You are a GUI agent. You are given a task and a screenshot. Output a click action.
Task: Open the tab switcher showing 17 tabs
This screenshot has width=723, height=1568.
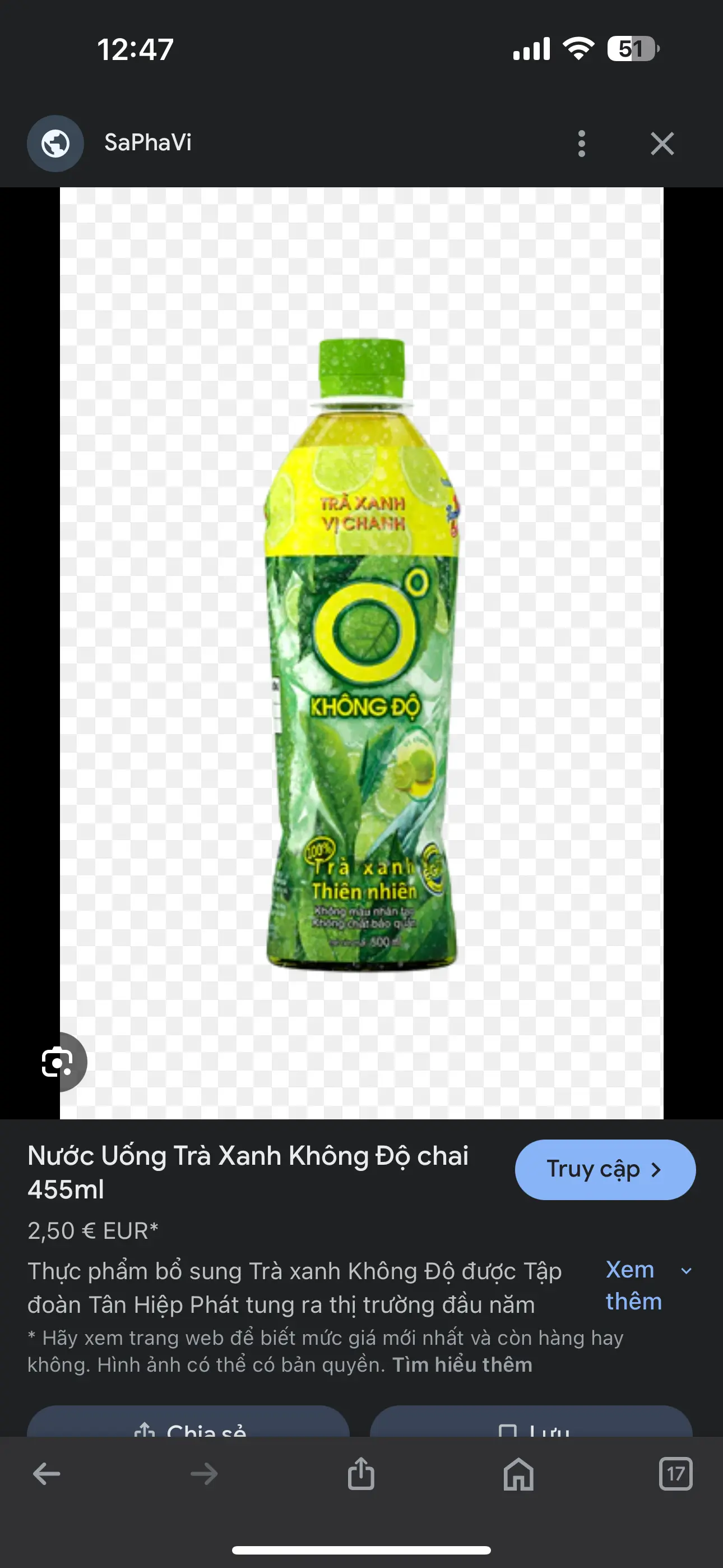pyautogui.click(x=675, y=1474)
